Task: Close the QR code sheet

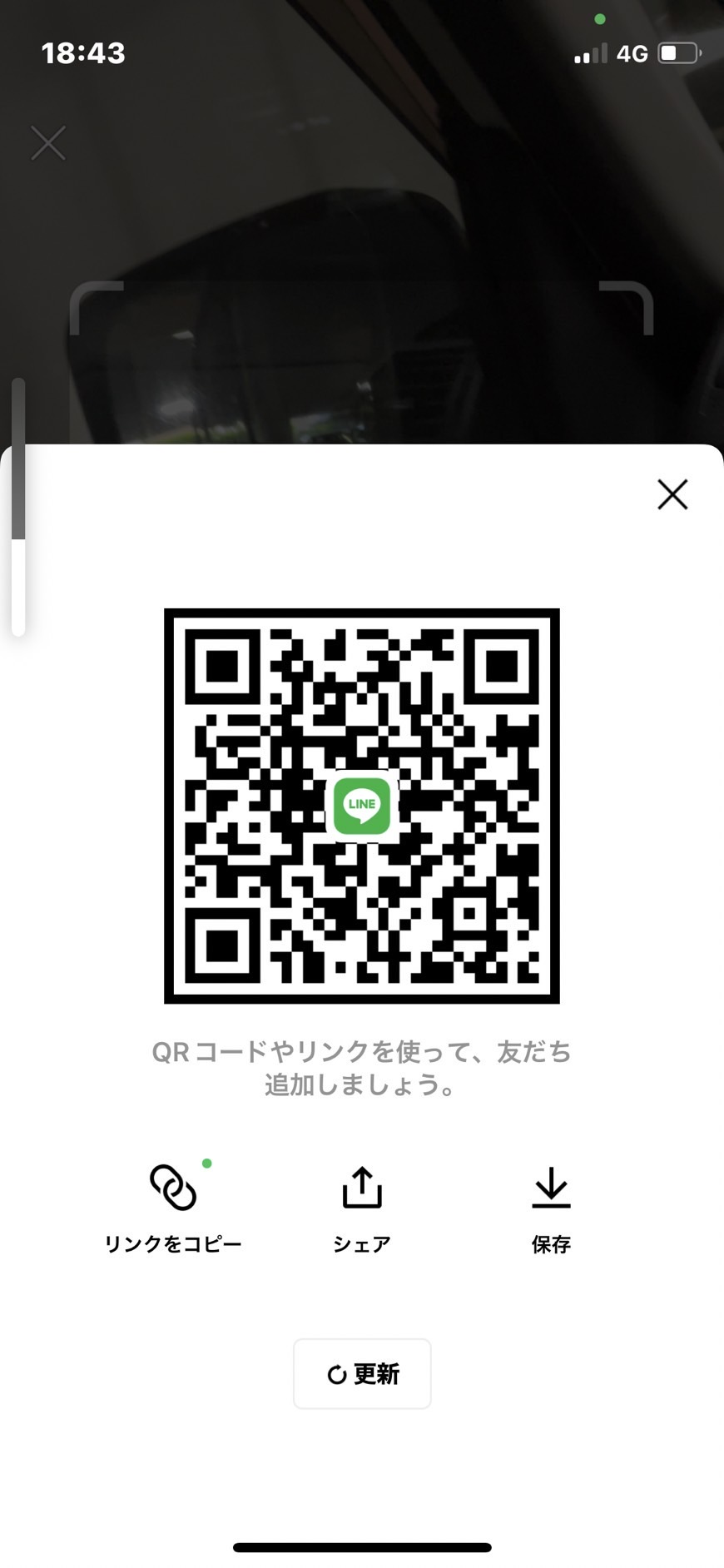Action: pos(672,494)
